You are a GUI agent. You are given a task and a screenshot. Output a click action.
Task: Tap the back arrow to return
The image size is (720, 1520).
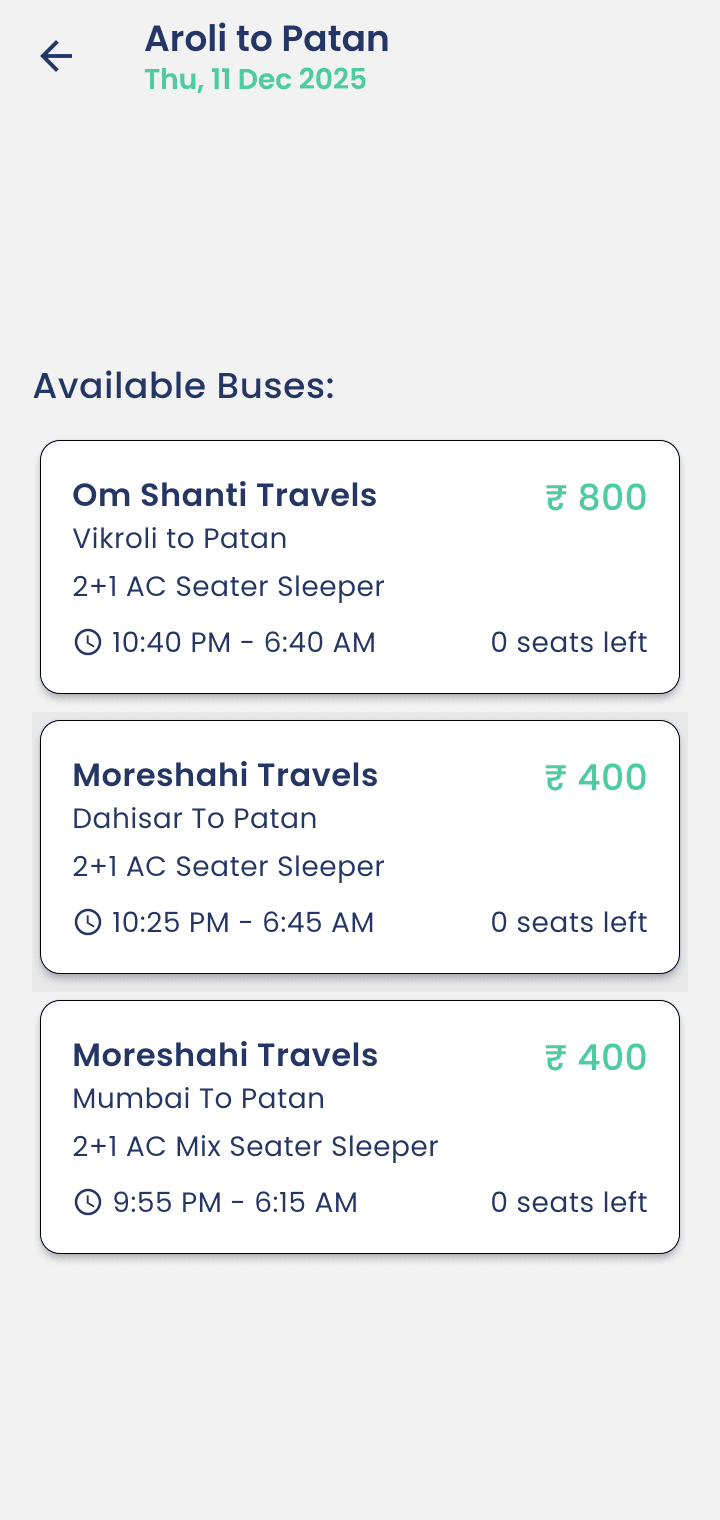[x=56, y=57]
